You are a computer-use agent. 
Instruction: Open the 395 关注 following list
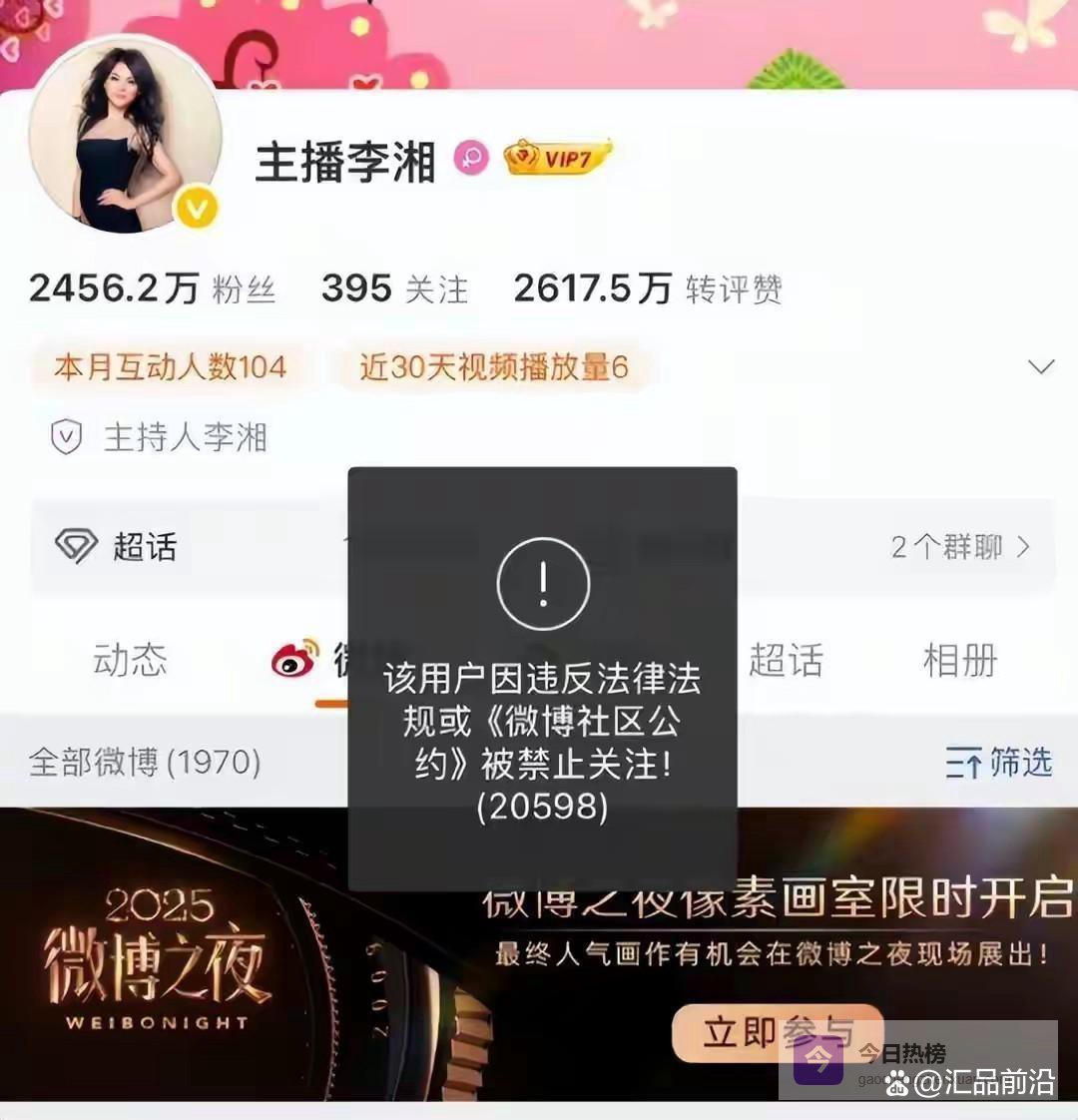(x=394, y=289)
